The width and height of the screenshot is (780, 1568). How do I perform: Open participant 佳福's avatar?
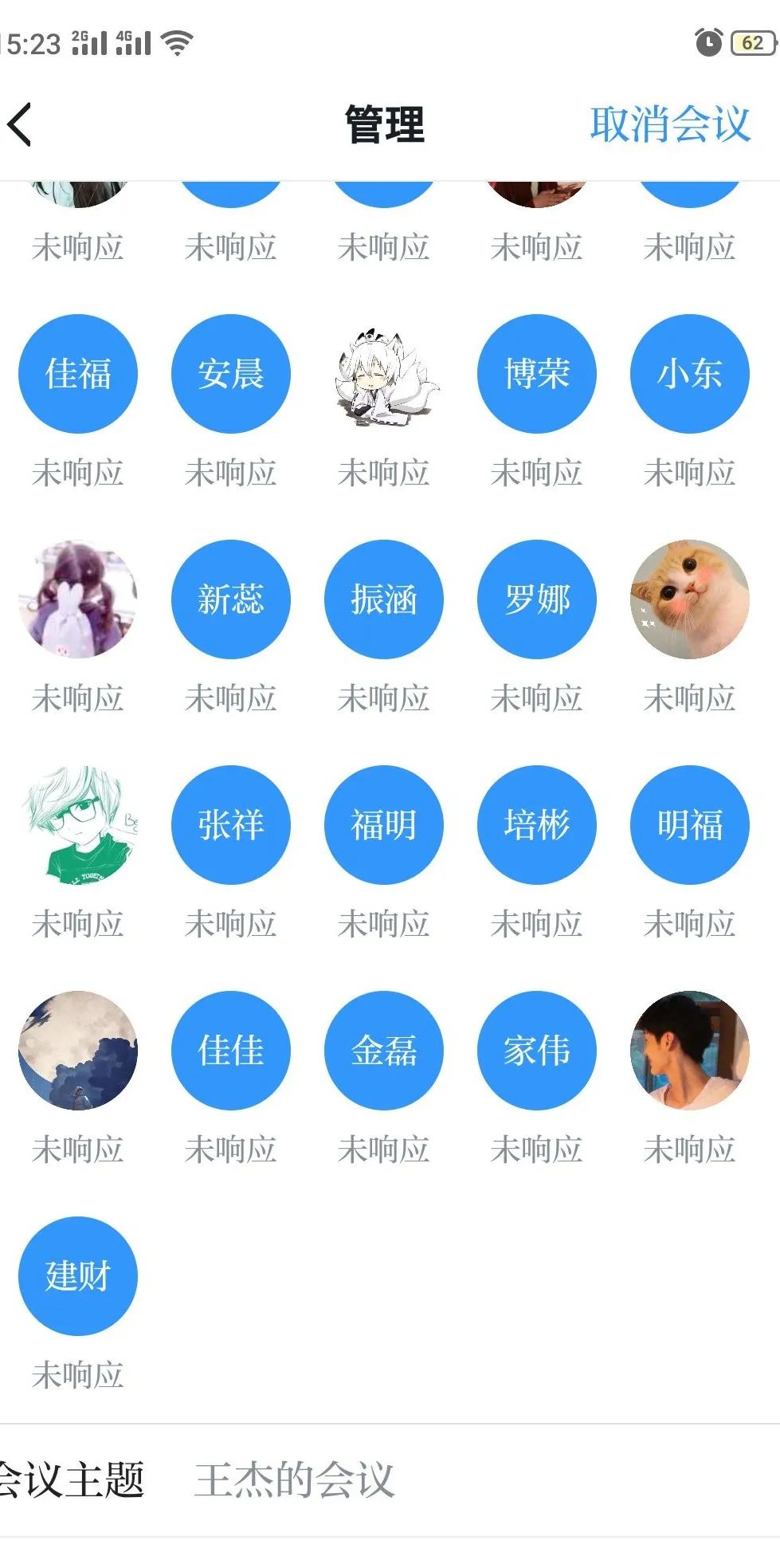[x=78, y=374]
